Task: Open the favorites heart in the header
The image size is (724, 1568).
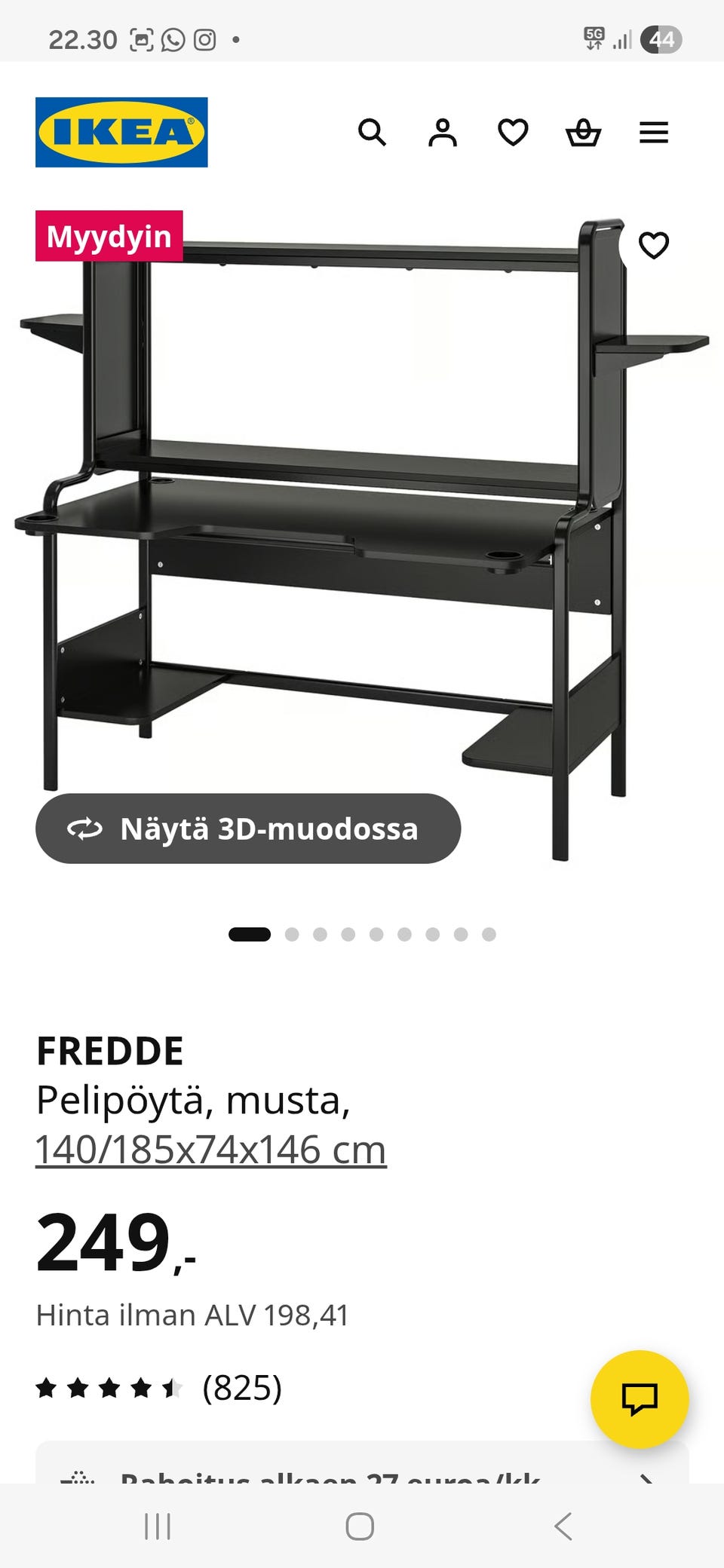Action: tap(513, 133)
